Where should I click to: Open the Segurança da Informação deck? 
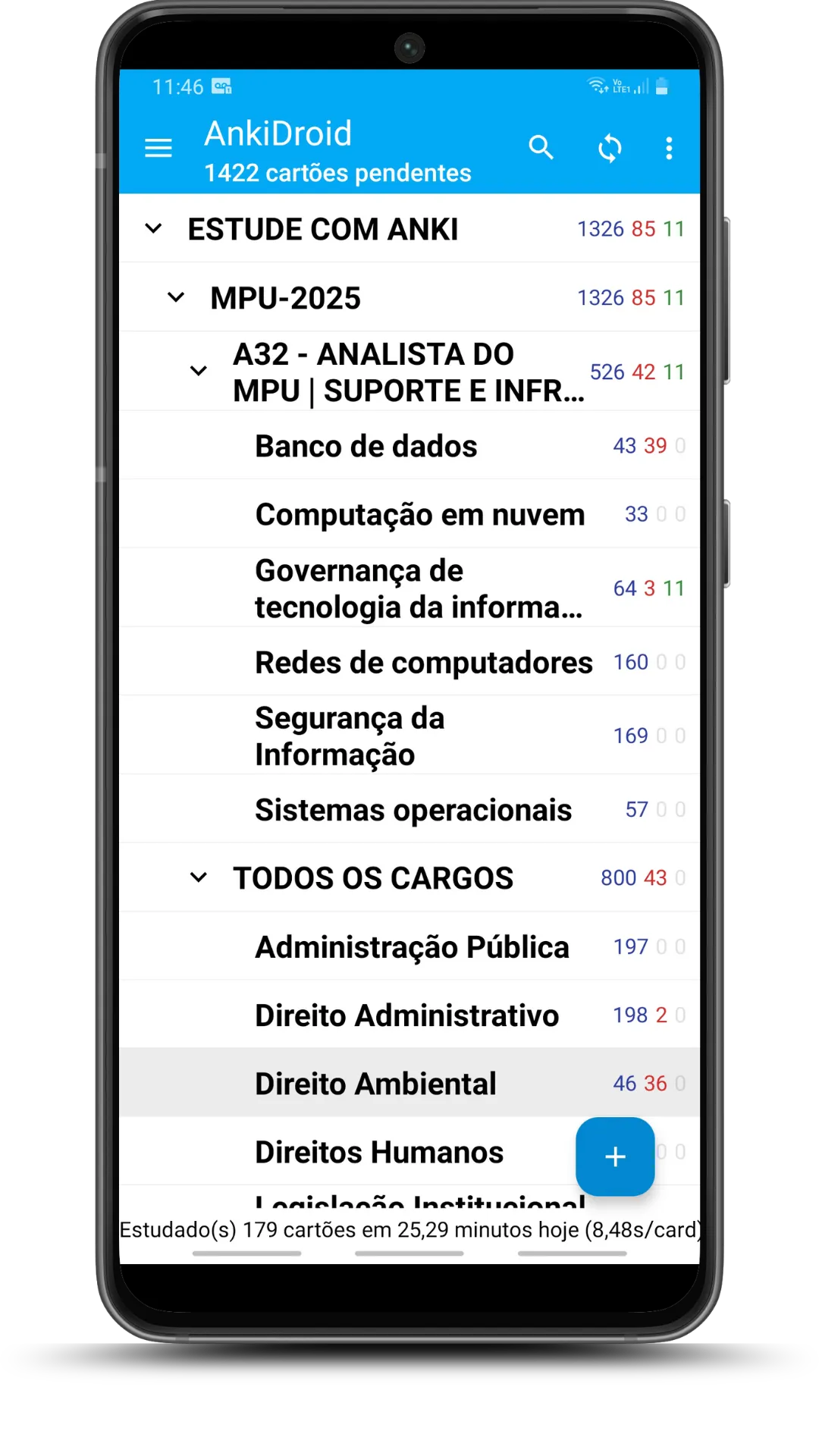point(409,735)
